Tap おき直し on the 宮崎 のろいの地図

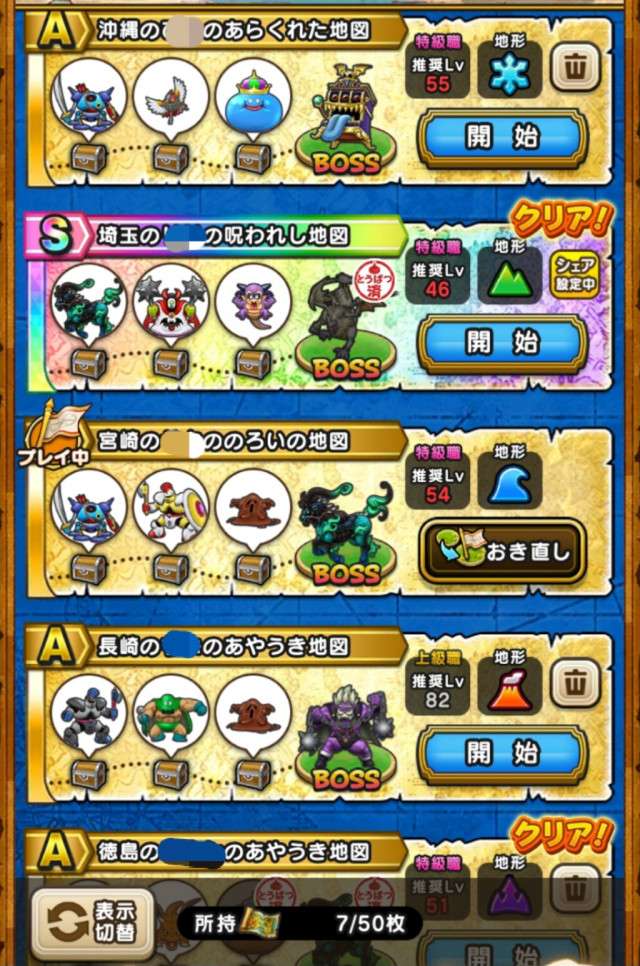click(502, 549)
